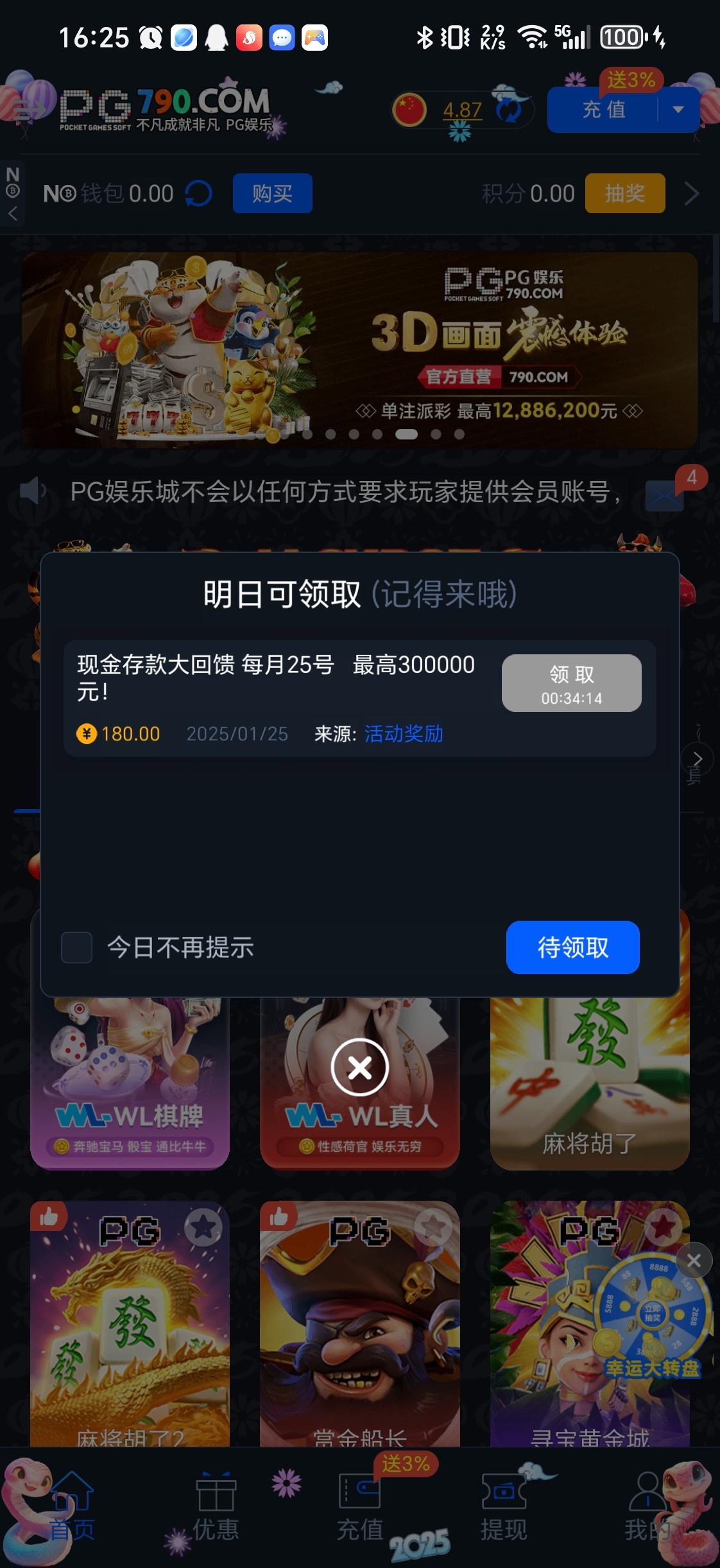Open the 活动奖励 source link
This screenshot has width=720, height=1568.
click(x=404, y=734)
